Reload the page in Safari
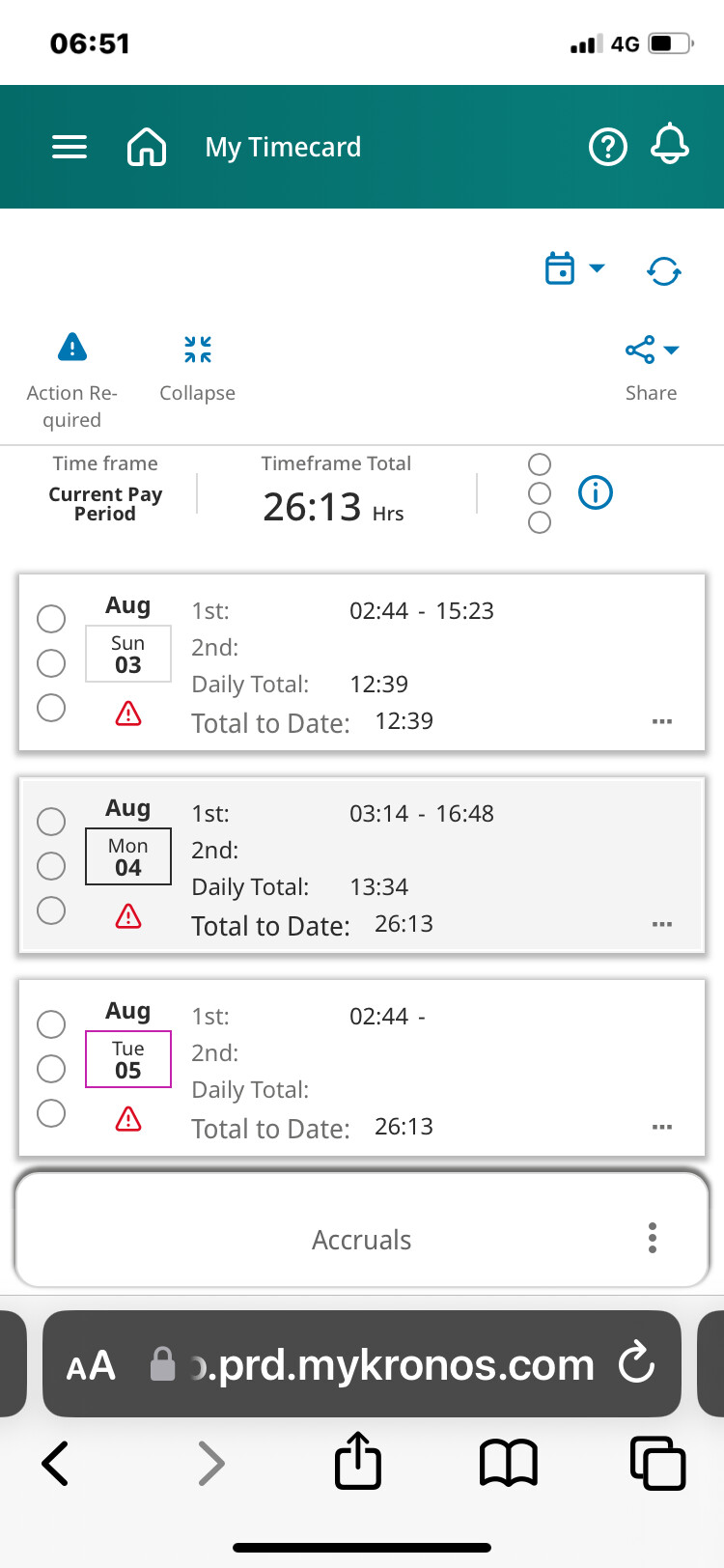 click(637, 1363)
